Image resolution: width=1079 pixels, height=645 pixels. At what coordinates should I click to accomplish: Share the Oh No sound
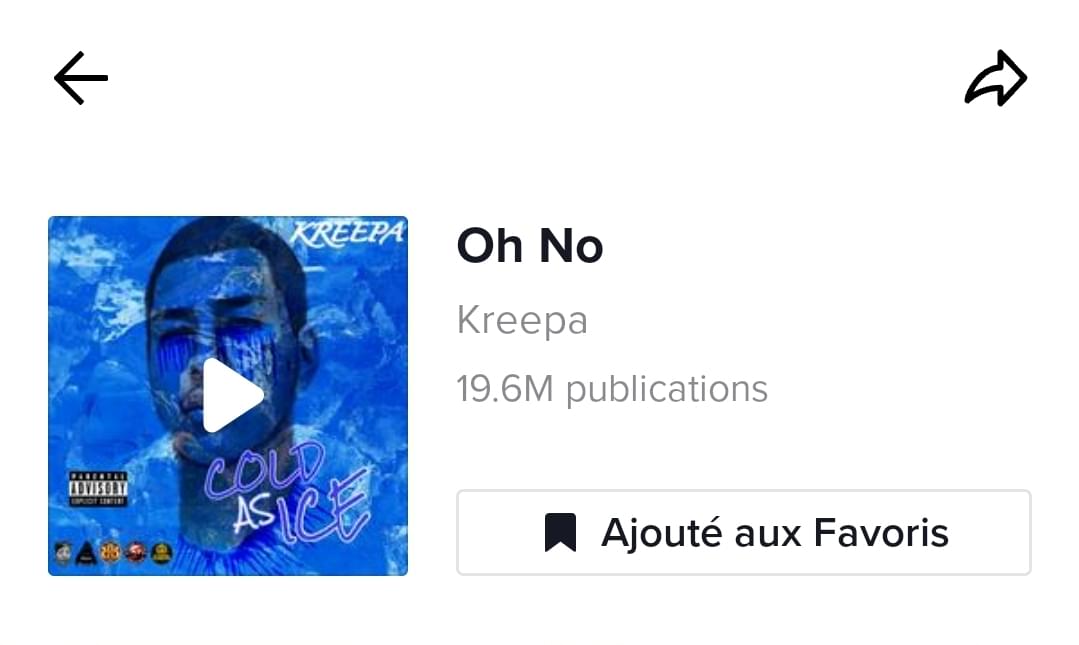point(995,79)
